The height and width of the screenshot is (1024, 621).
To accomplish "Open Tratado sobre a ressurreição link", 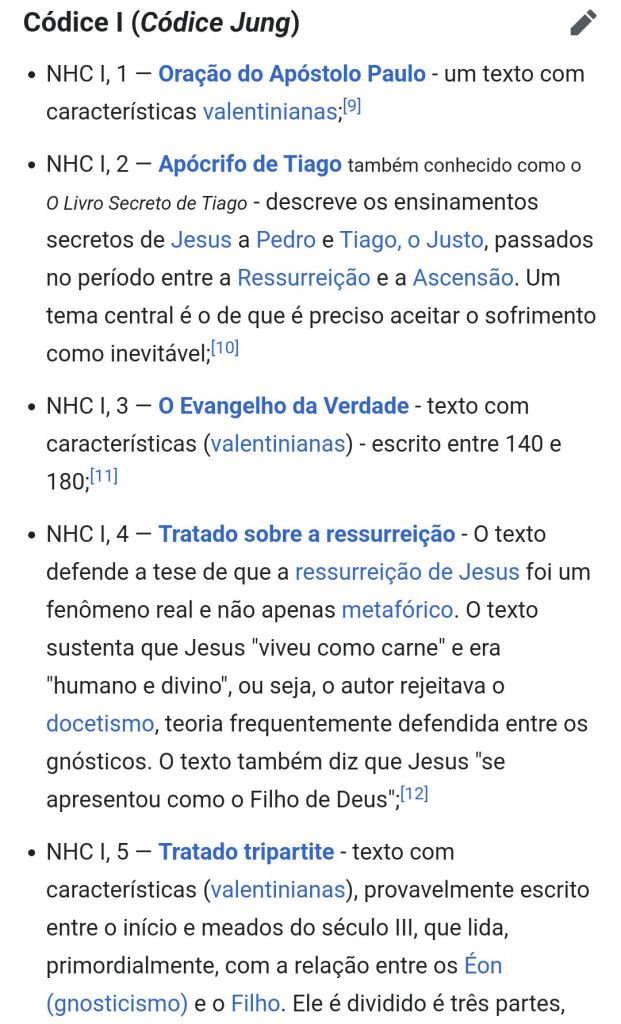I will coord(306,534).
